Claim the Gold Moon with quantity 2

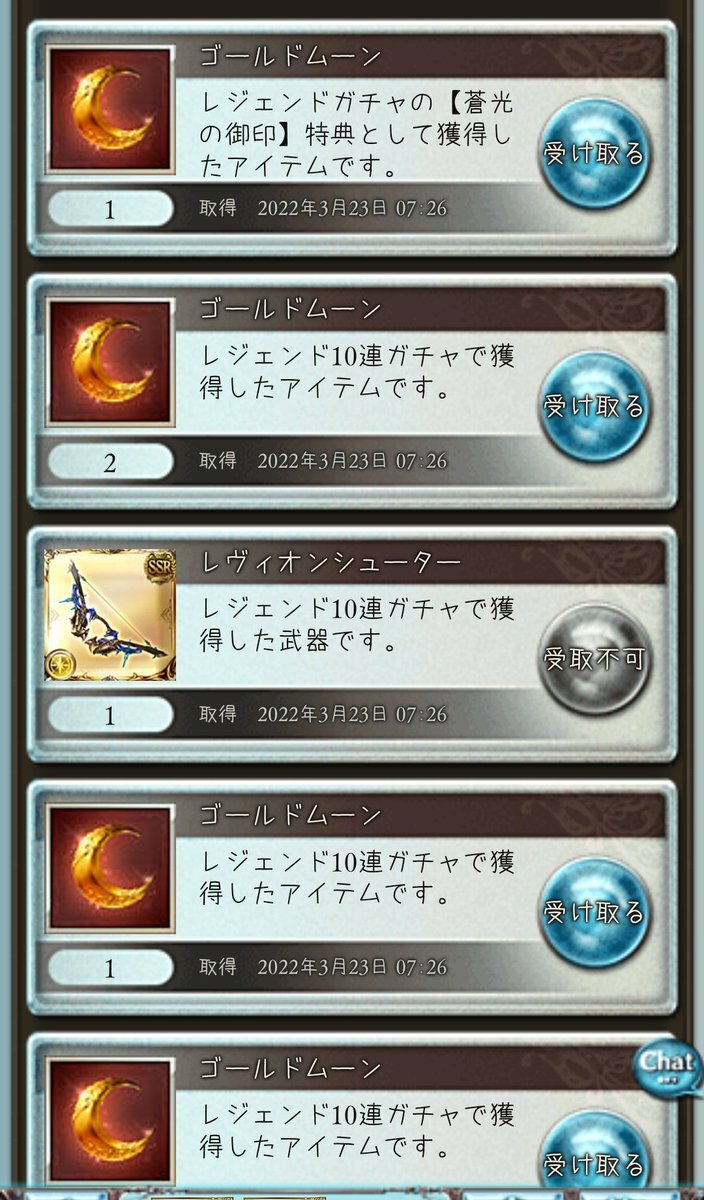coord(594,406)
